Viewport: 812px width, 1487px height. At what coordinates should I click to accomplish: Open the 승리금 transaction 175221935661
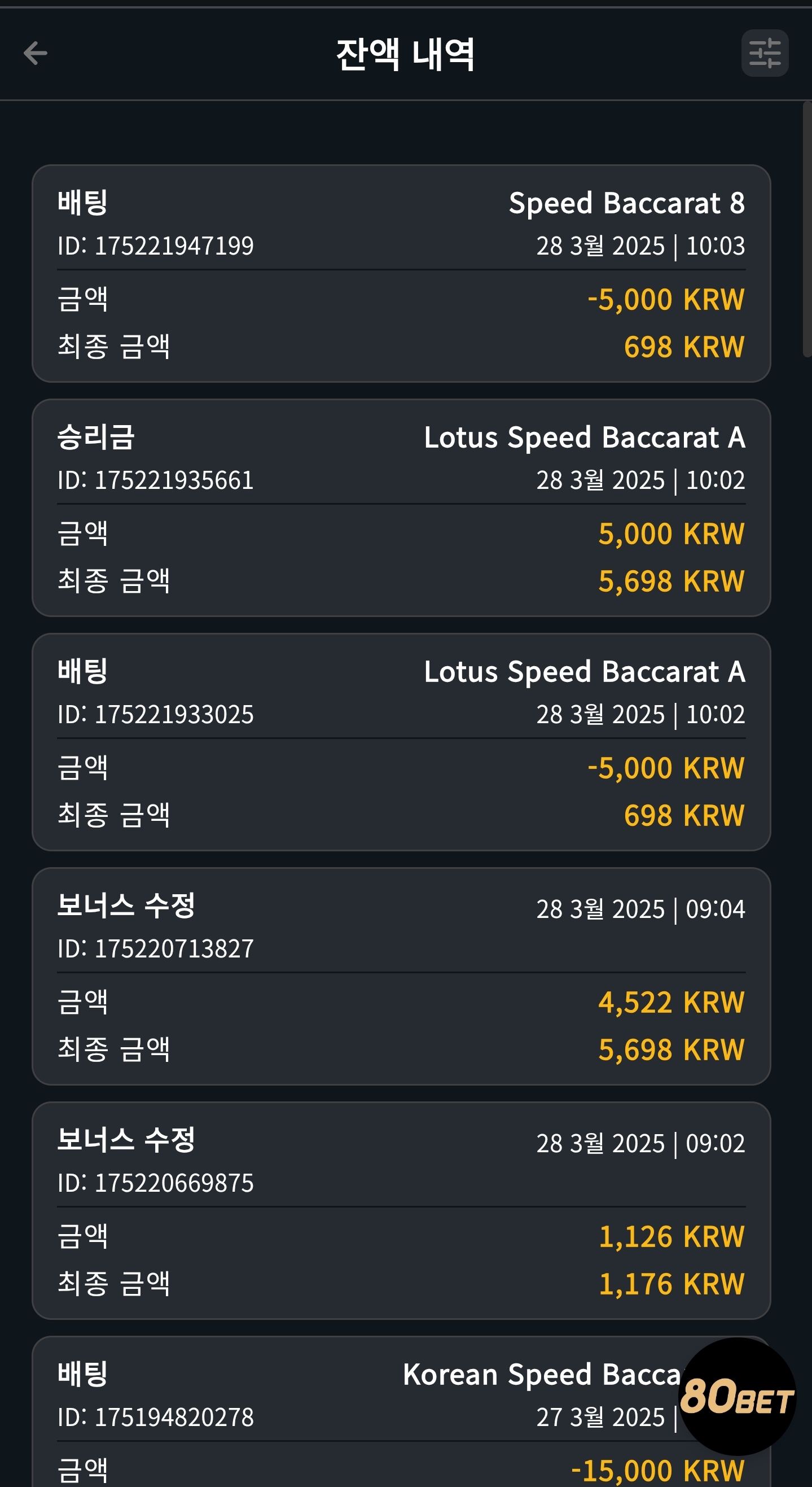tap(401, 508)
